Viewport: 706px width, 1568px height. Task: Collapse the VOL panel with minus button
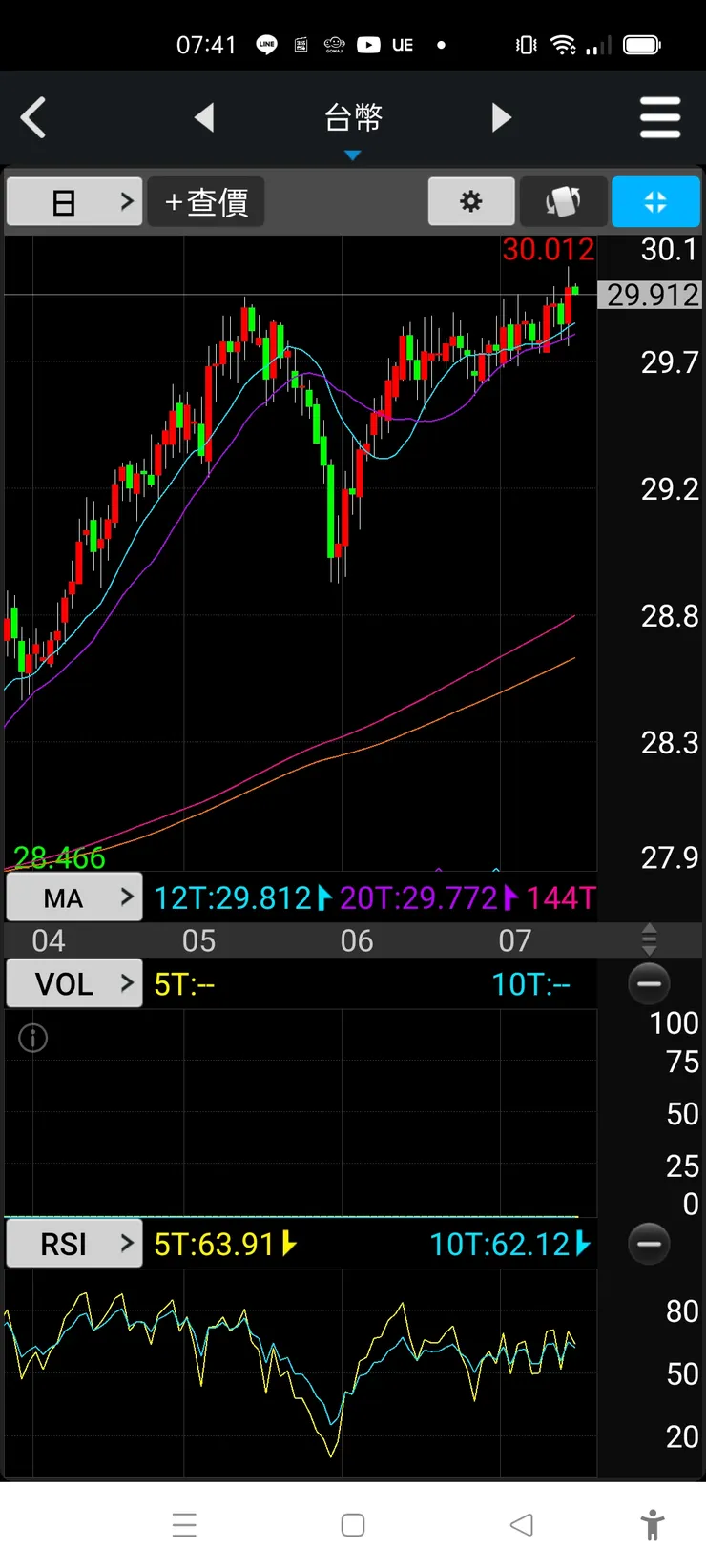coord(649,983)
